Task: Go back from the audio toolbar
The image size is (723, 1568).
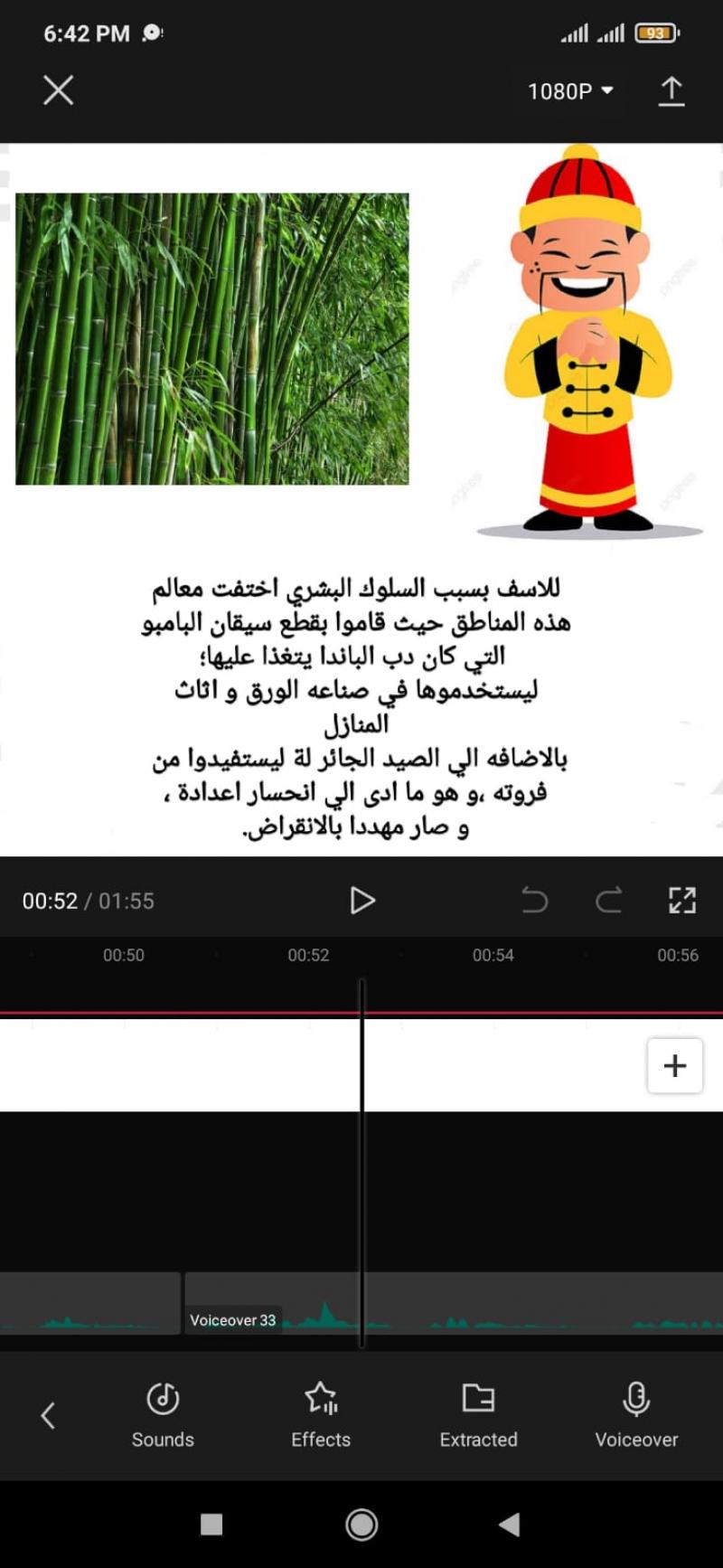Action: click(49, 1415)
